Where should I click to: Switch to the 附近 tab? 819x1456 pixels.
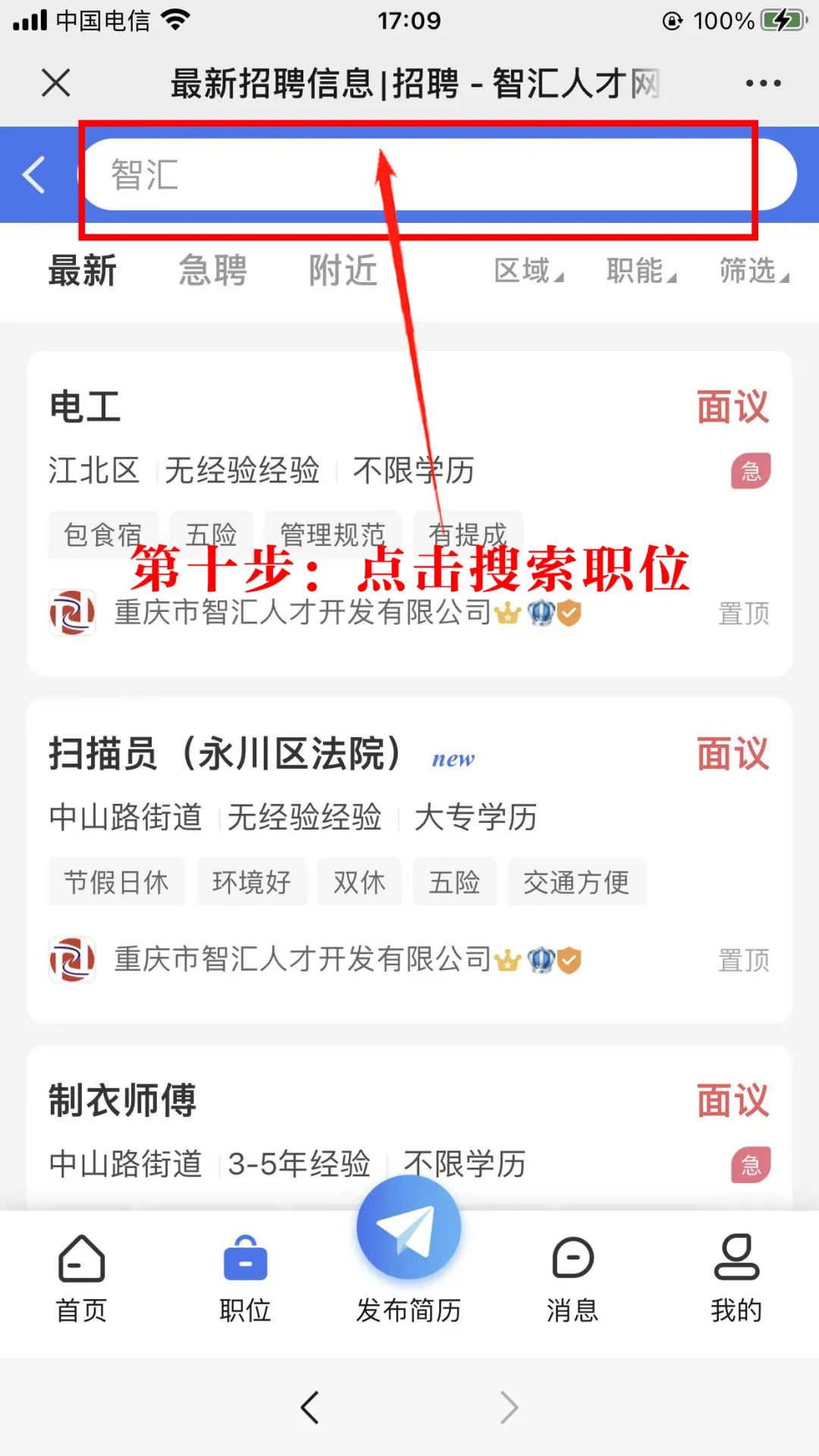click(x=343, y=271)
